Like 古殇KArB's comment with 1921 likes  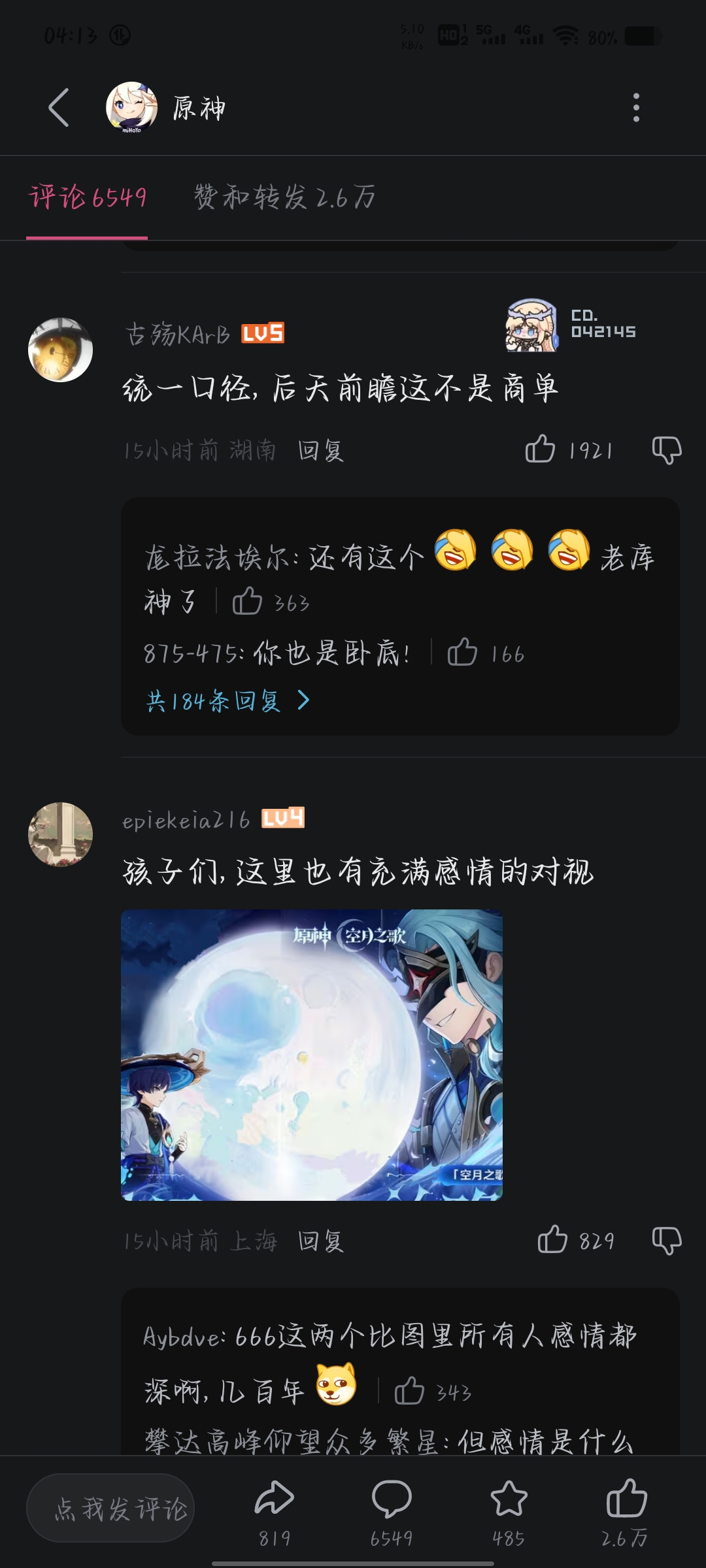540,449
